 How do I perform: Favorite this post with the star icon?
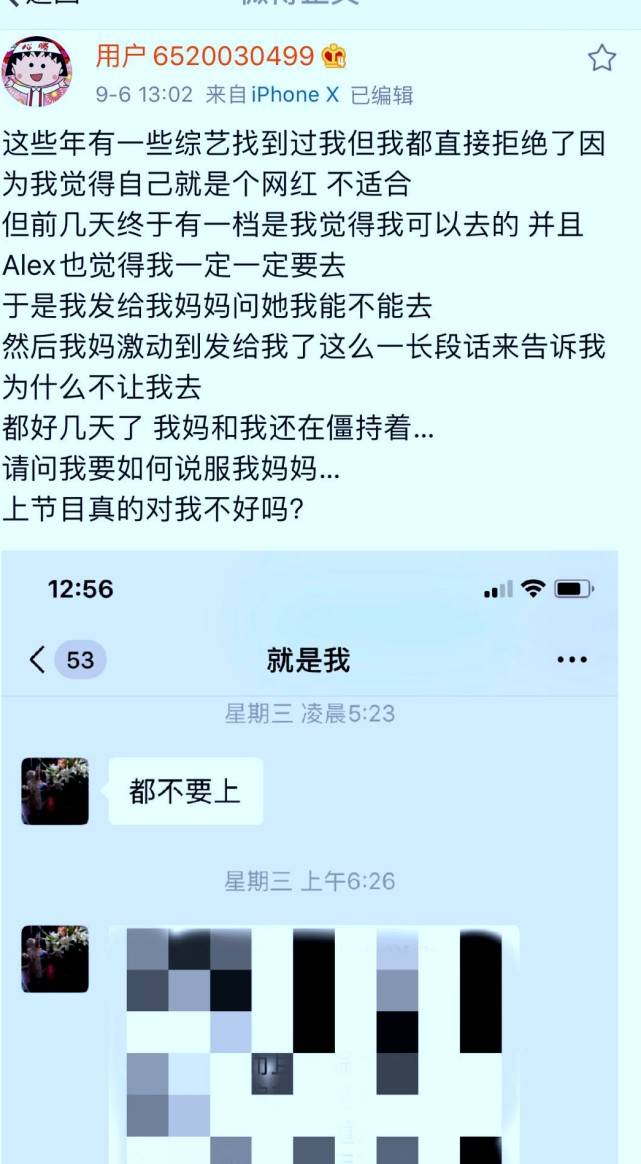click(601, 59)
